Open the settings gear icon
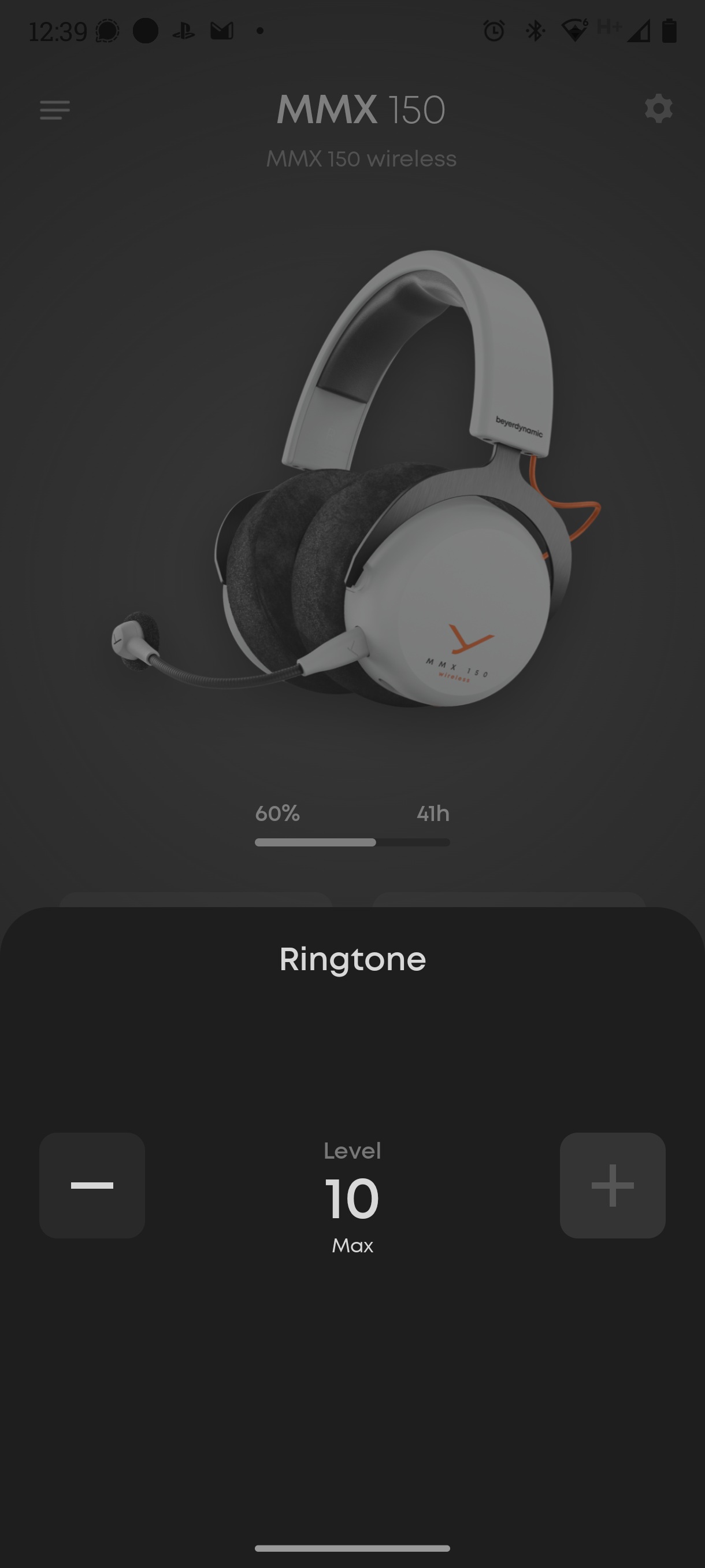 point(658,110)
